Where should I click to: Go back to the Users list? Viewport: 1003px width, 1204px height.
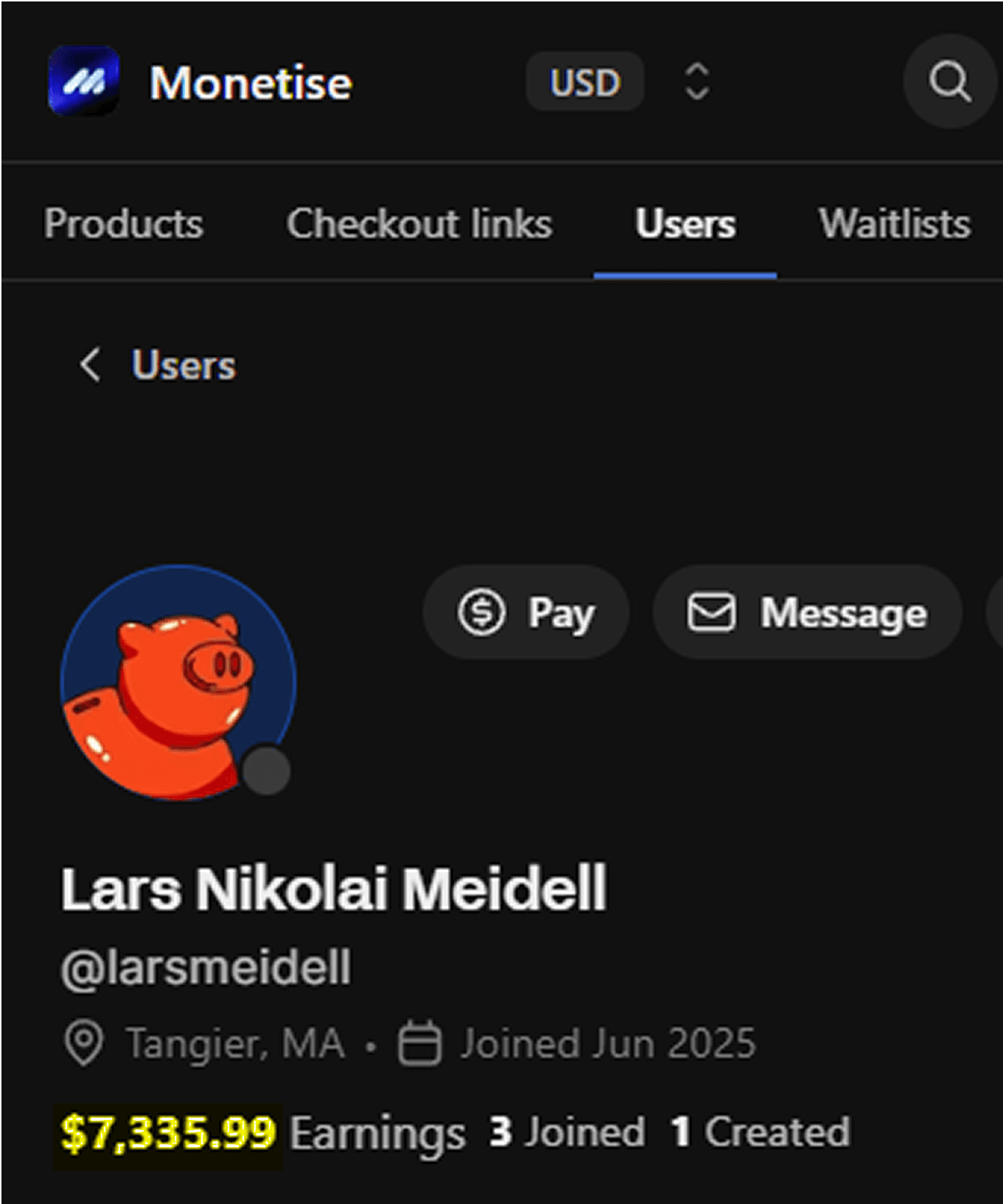click(158, 365)
